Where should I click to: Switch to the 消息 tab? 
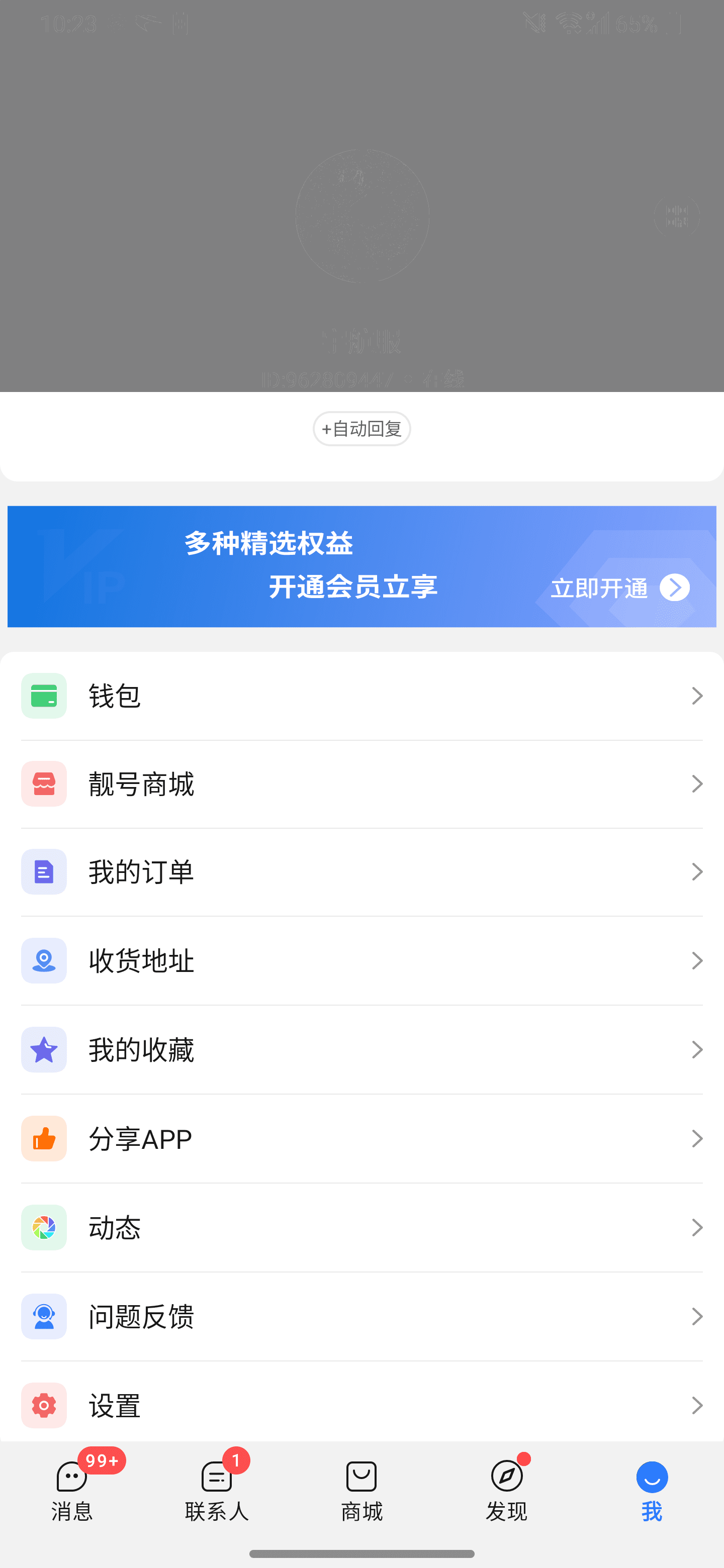72,1490
